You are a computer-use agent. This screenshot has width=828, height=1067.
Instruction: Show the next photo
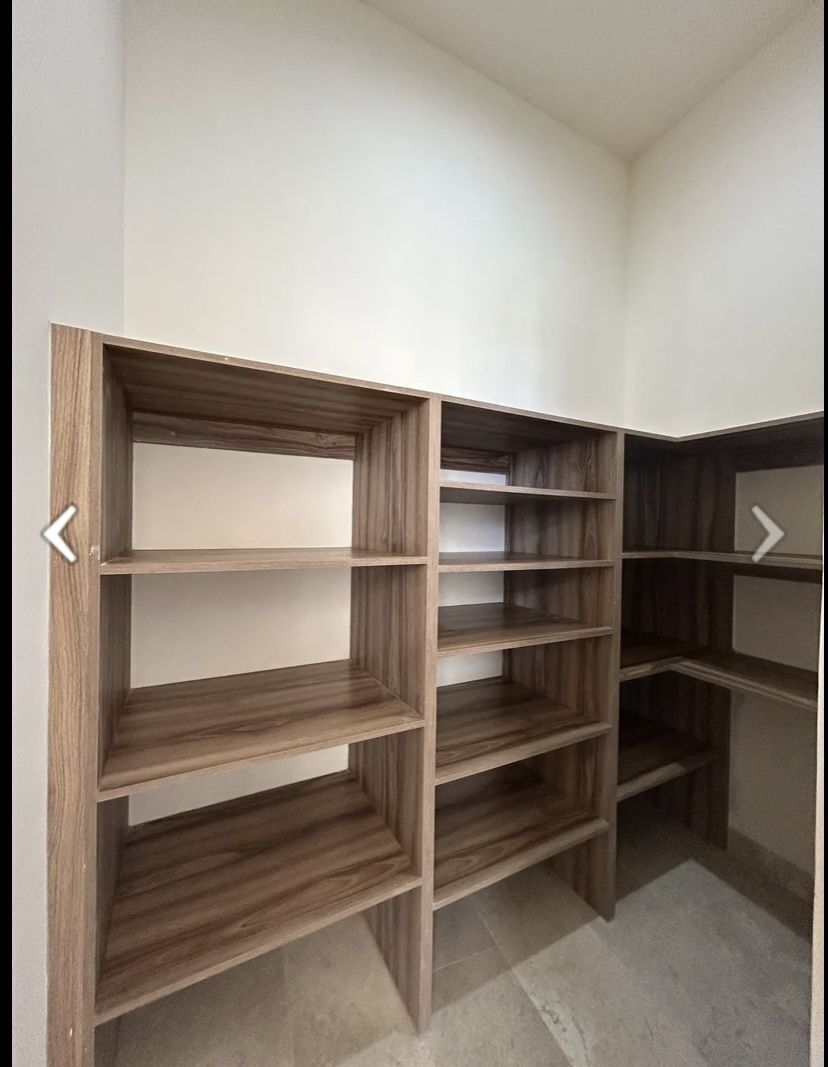point(767,533)
